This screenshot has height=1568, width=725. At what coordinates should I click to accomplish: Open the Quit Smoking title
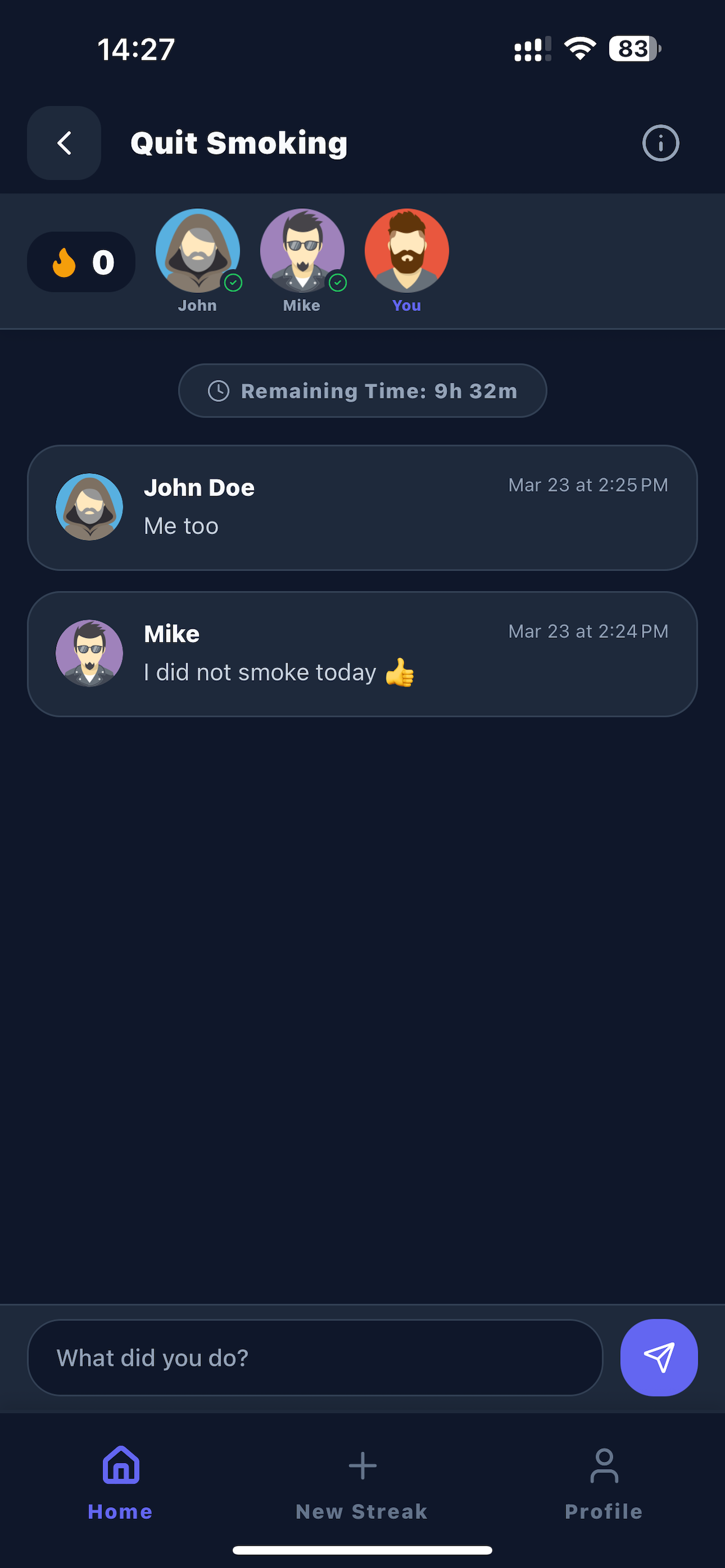(239, 142)
